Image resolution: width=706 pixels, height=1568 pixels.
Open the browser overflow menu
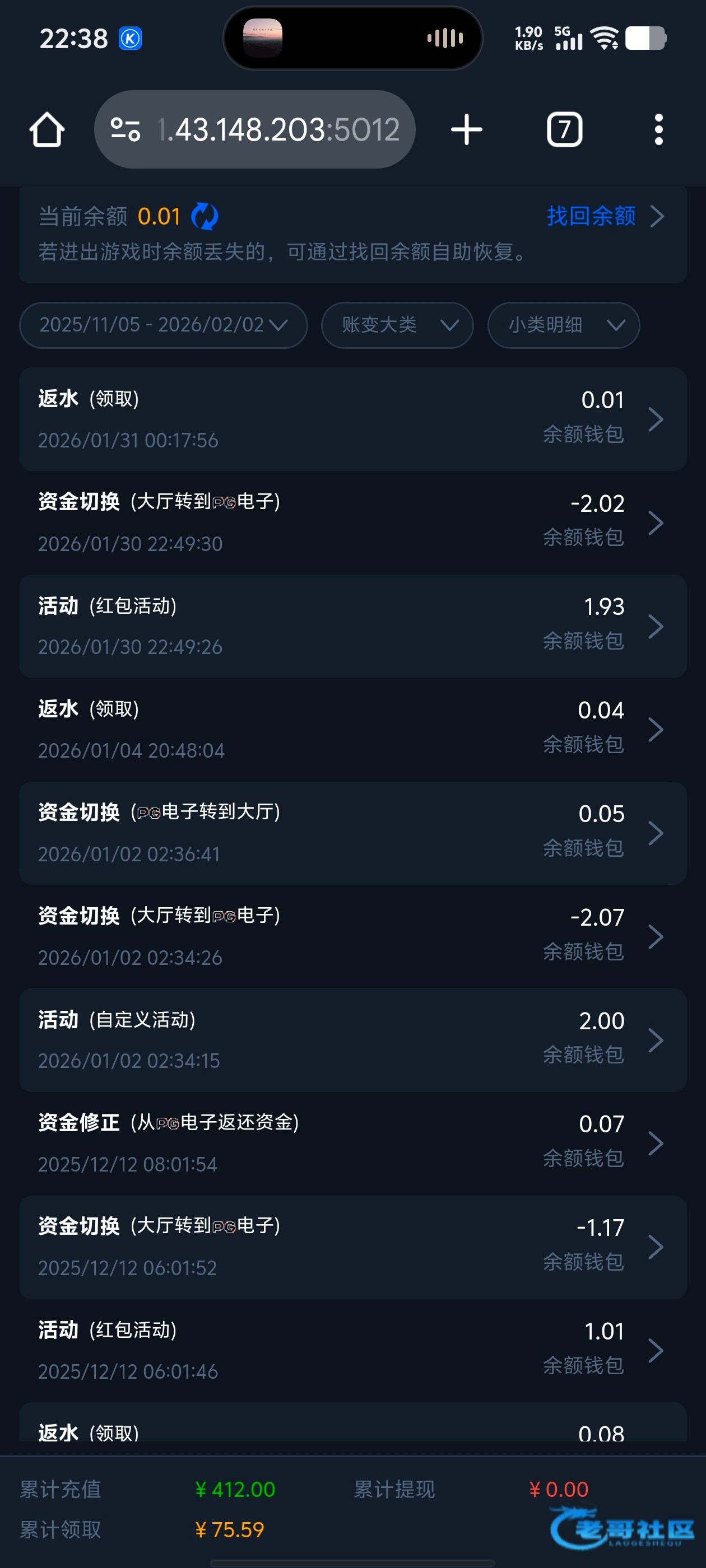[658, 130]
